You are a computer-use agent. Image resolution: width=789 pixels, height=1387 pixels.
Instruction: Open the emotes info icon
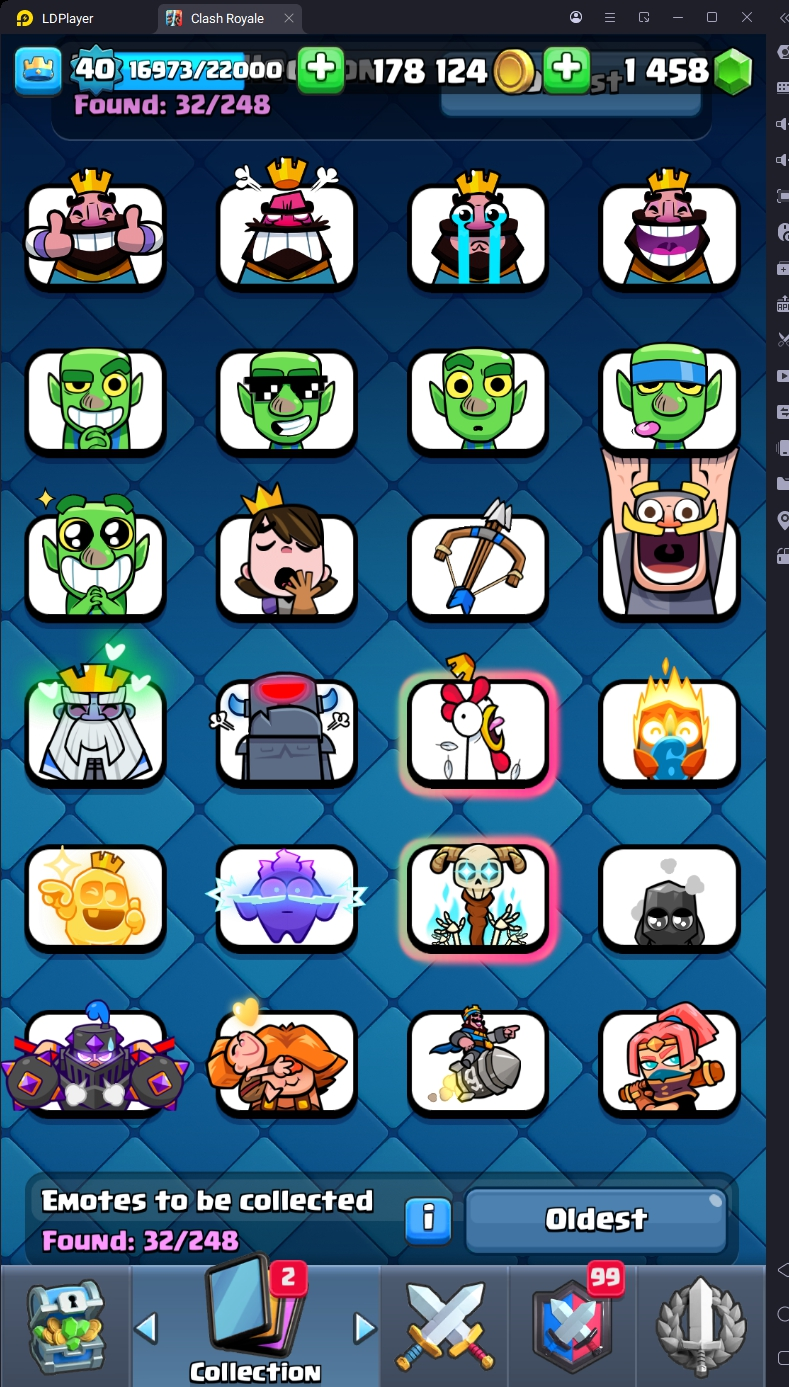(429, 1219)
